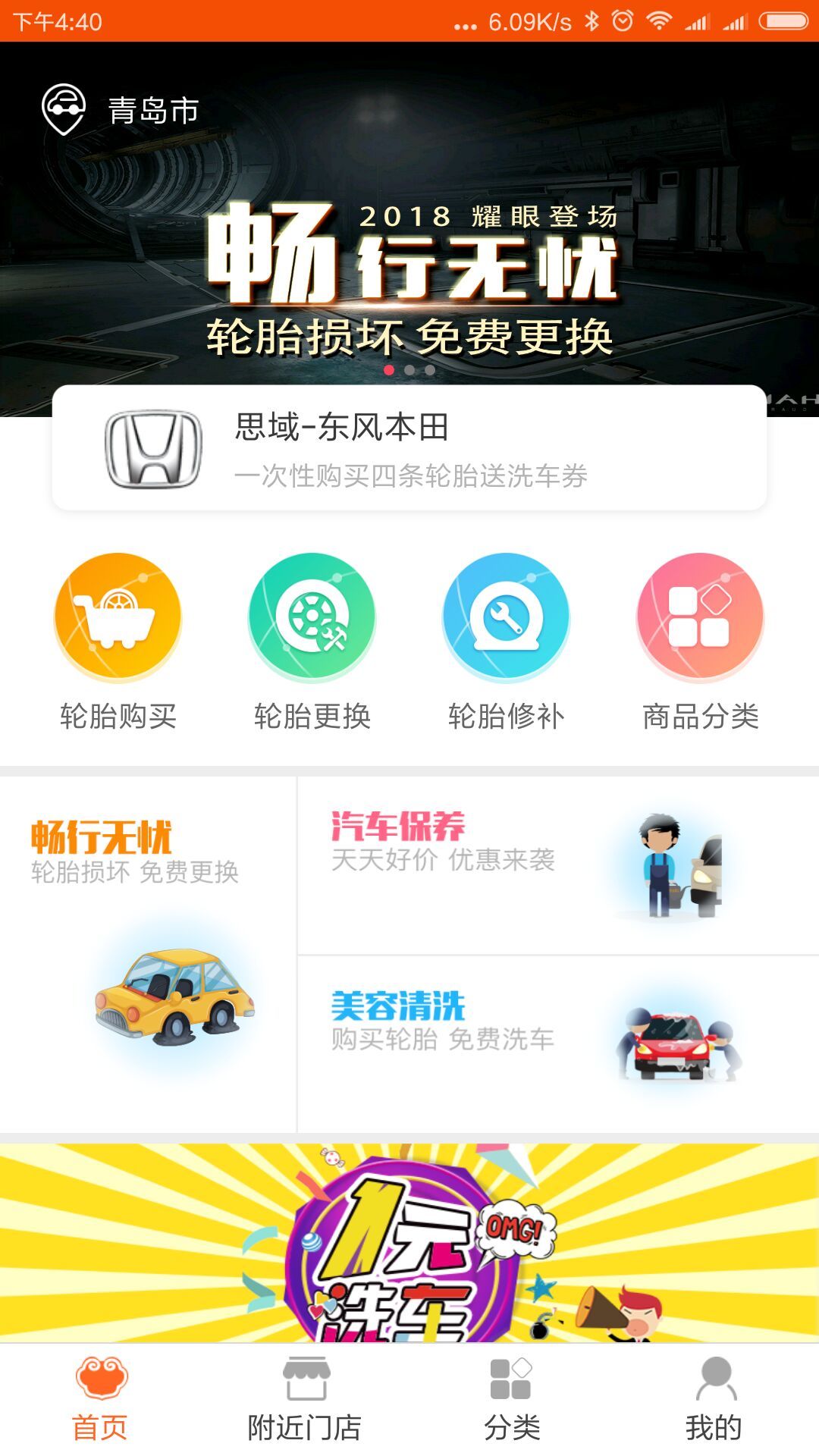
Task: Switch to the 首页 tab
Action: 100,1400
